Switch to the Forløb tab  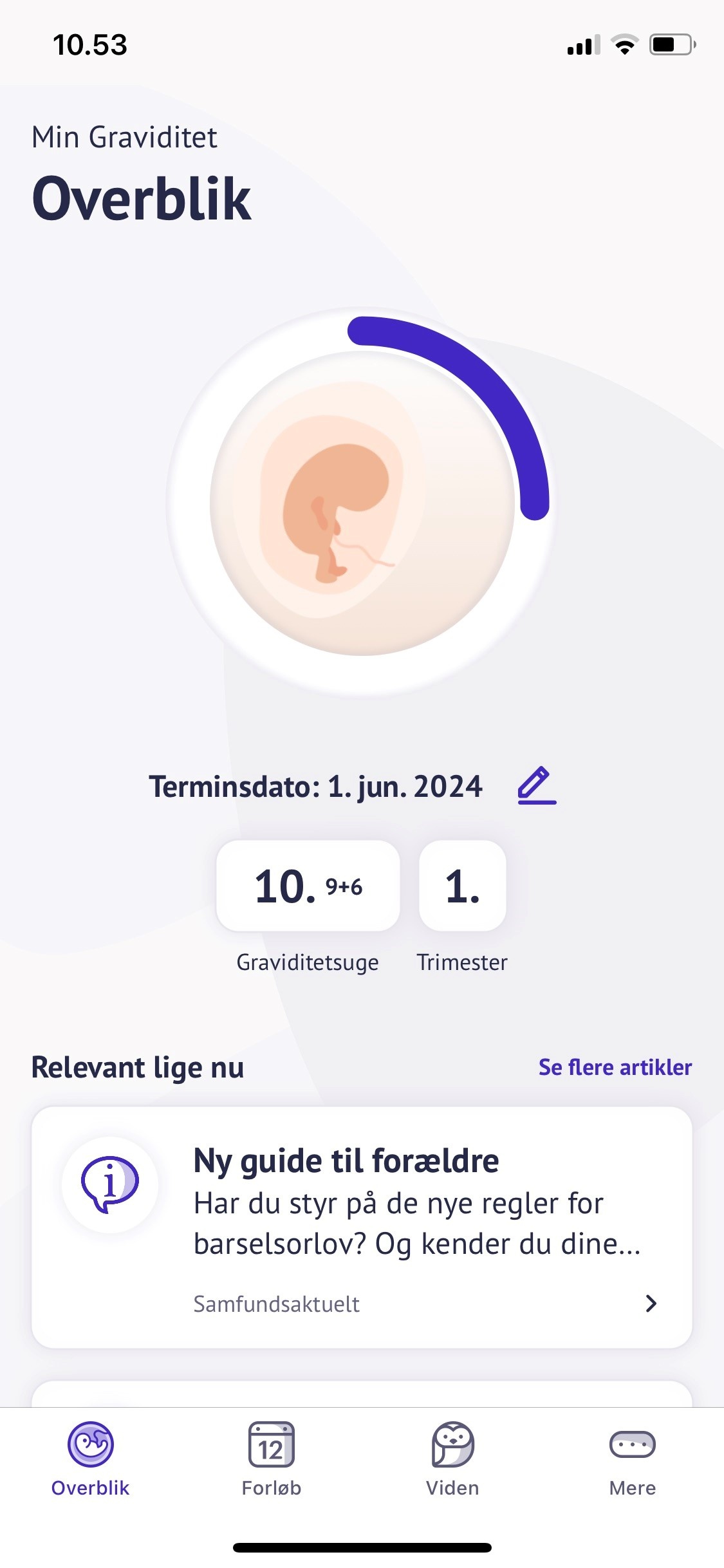point(271,1459)
